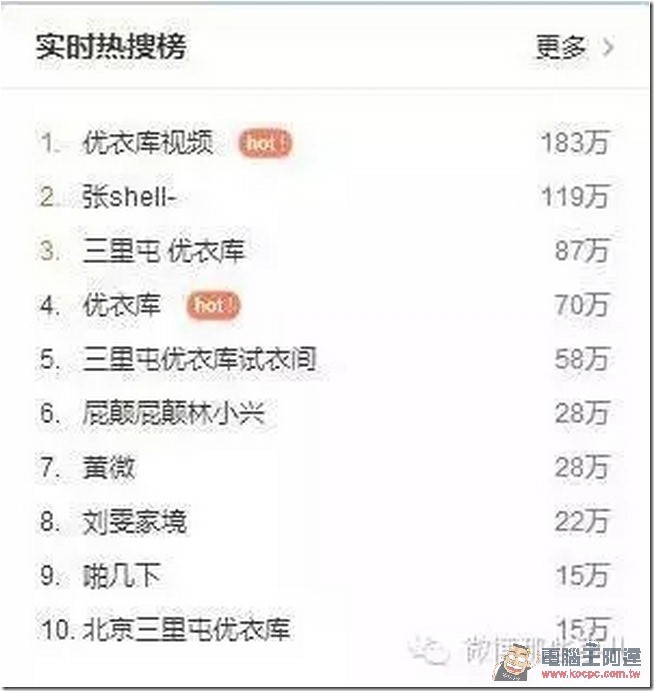This screenshot has width=654, height=691.
Task: Open the 刘雯家境 hot search
Action: click(x=135, y=521)
